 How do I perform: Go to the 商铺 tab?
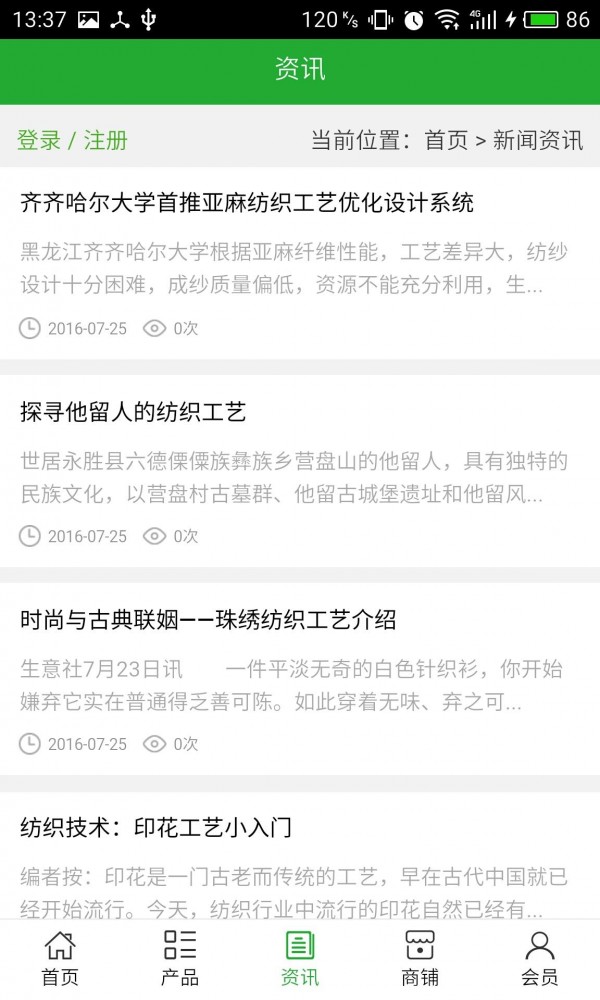(x=420, y=958)
